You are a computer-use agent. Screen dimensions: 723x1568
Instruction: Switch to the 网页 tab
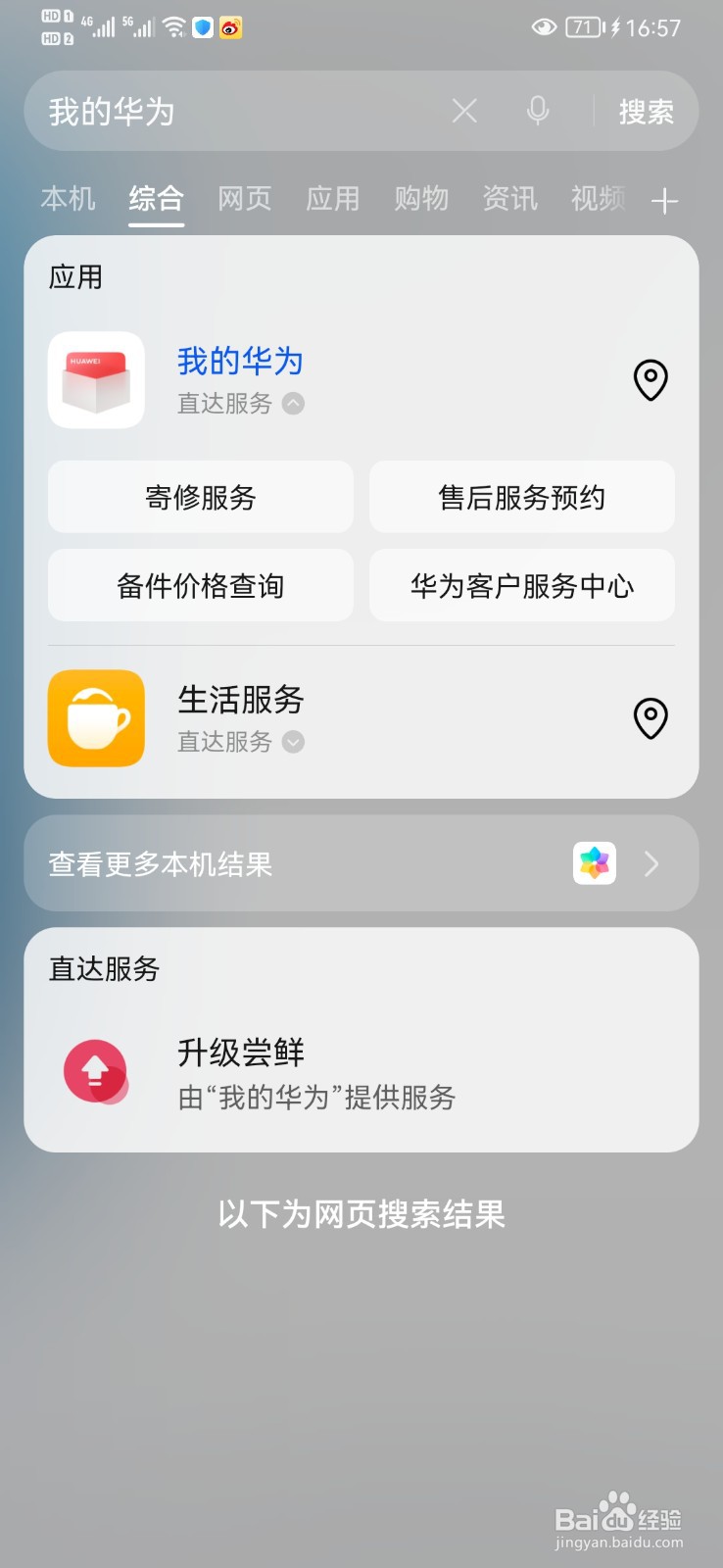[x=245, y=199]
